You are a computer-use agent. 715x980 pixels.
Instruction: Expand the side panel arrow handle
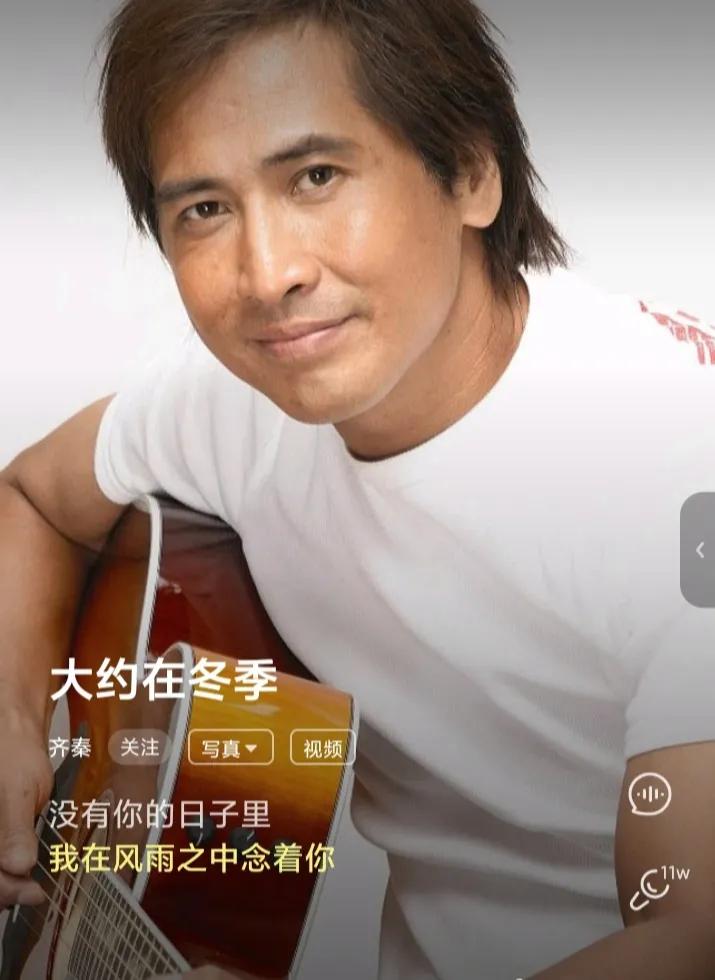point(699,550)
